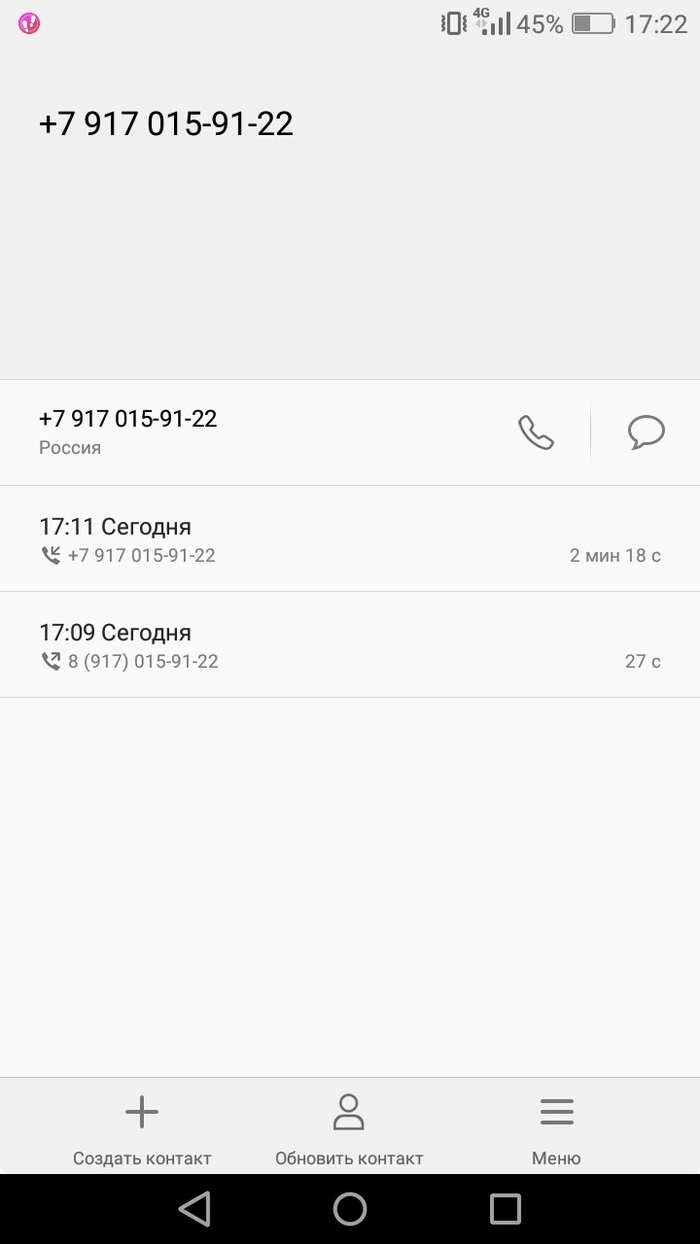The image size is (700, 1244).
Task: Go back with the system back button
Action: [x=195, y=1209]
